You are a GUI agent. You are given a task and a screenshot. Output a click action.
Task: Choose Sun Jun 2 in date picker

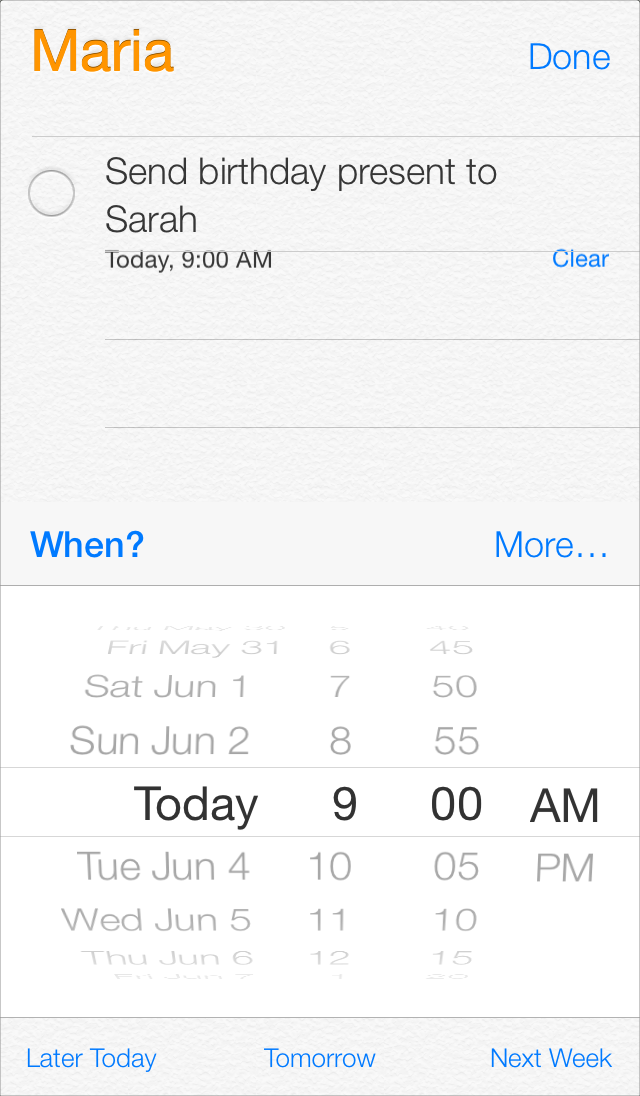coord(159,741)
